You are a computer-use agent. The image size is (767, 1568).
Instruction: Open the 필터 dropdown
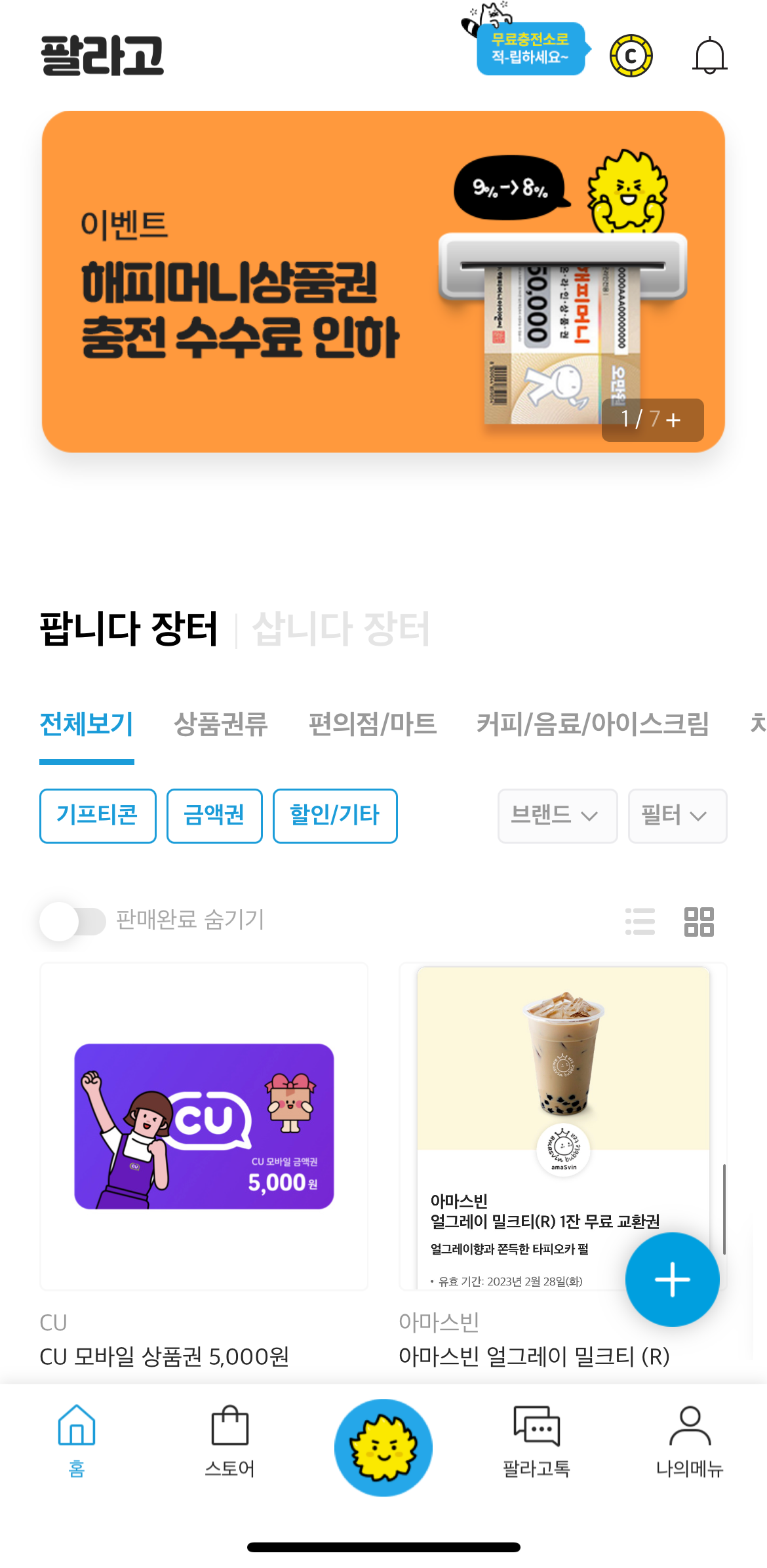coord(677,815)
